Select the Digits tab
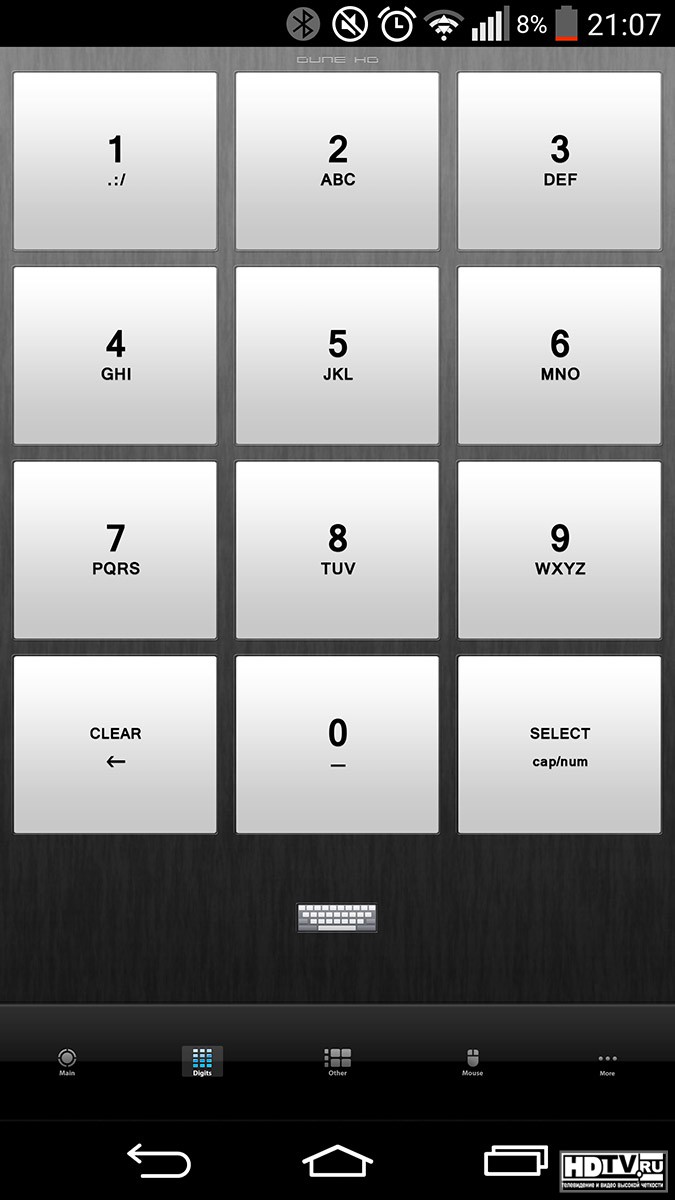Image resolution: width=675 pixels, height=1200 pixels. click(202, 1061)
